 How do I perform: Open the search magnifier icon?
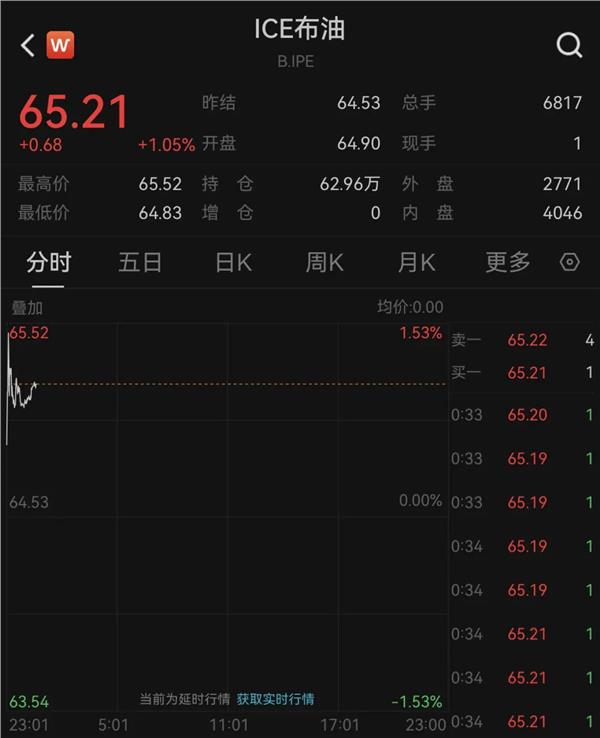pos(569,45)
